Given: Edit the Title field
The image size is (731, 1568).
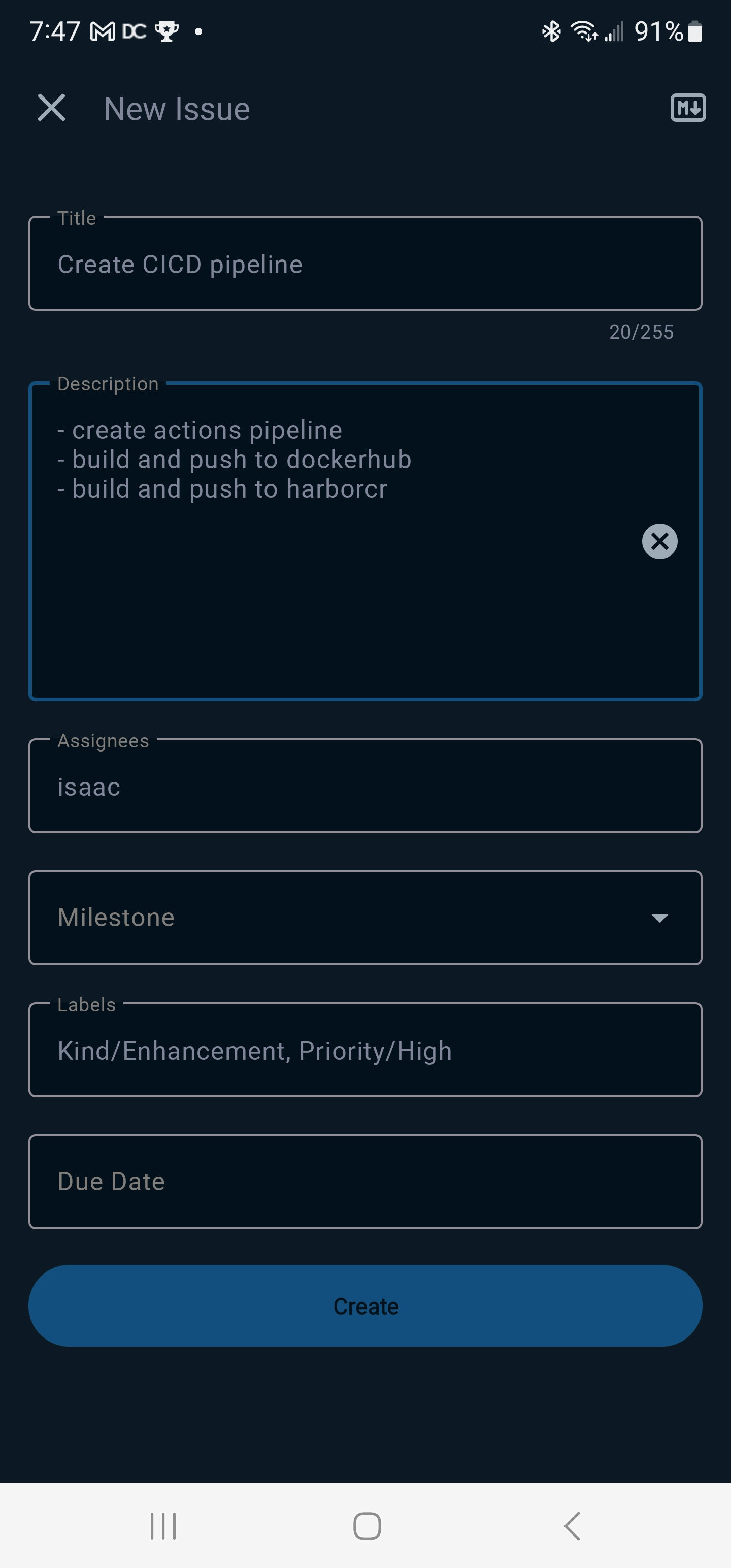Looking at the screenshot, I should pyautogui.click(x=365, y=264).
